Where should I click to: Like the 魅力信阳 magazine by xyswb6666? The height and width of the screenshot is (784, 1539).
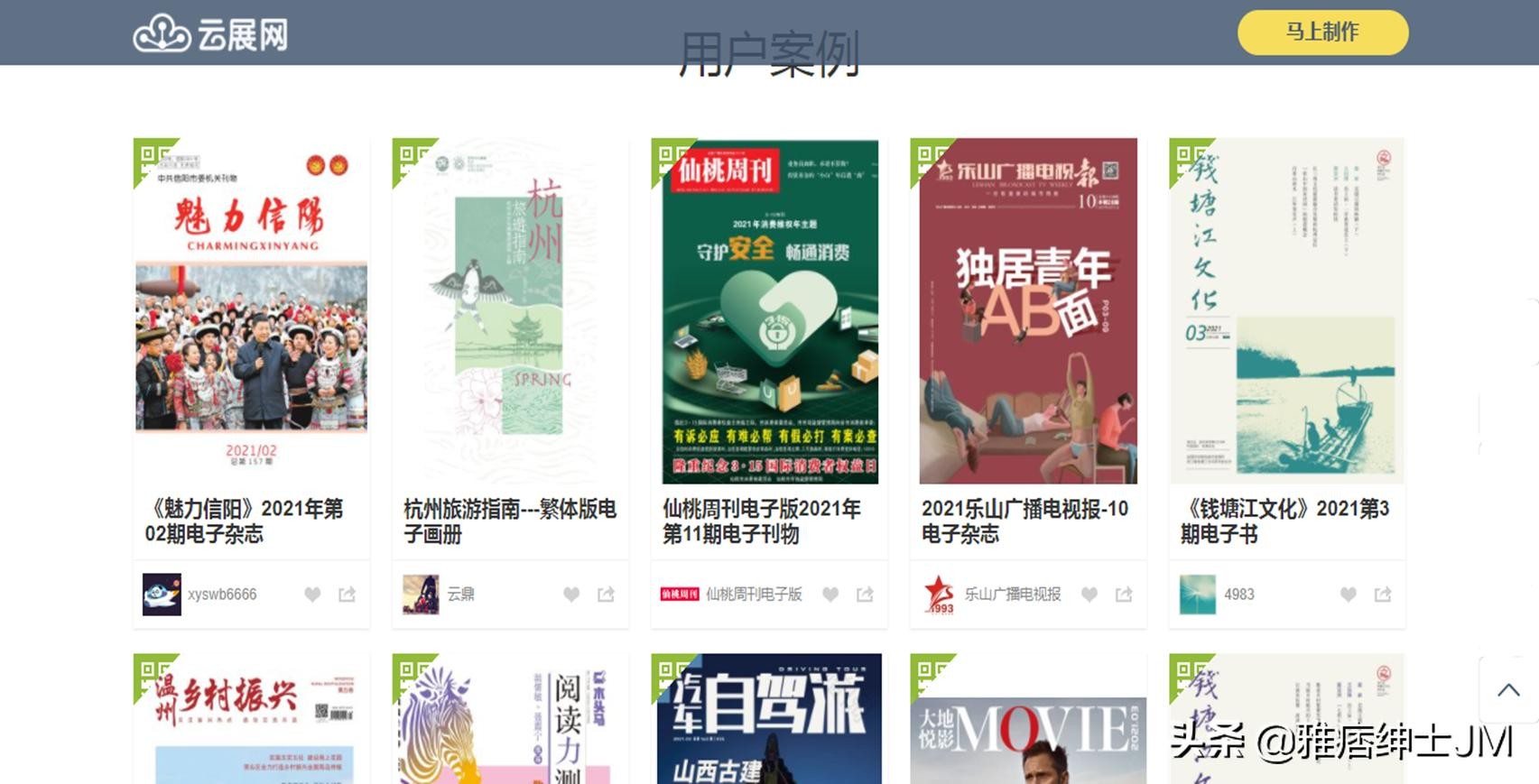312,595
